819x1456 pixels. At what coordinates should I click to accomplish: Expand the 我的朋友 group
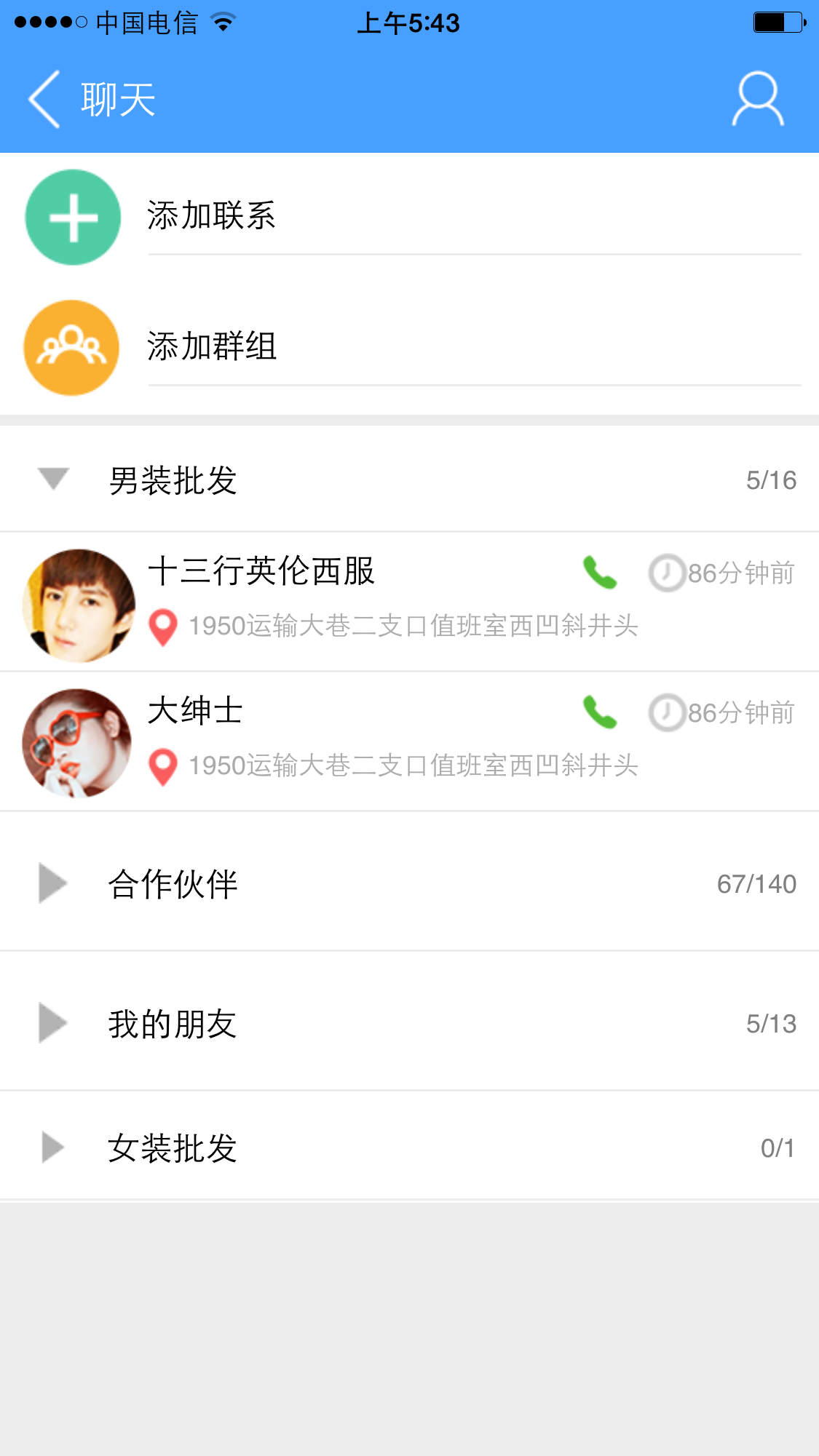(52, 1024)
